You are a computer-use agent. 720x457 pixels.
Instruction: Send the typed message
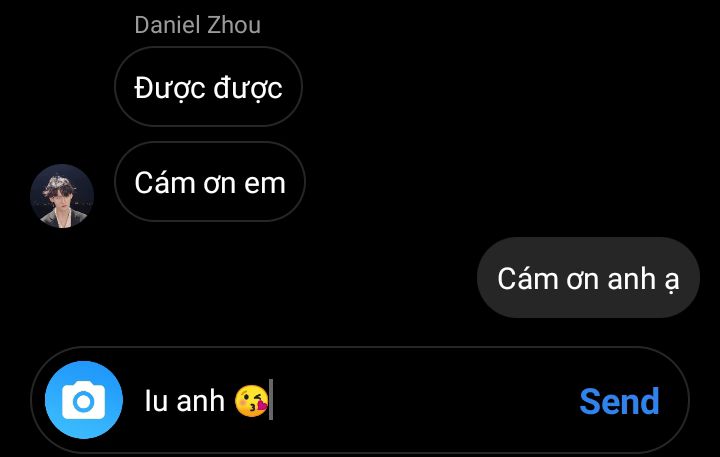coord(619,402)
